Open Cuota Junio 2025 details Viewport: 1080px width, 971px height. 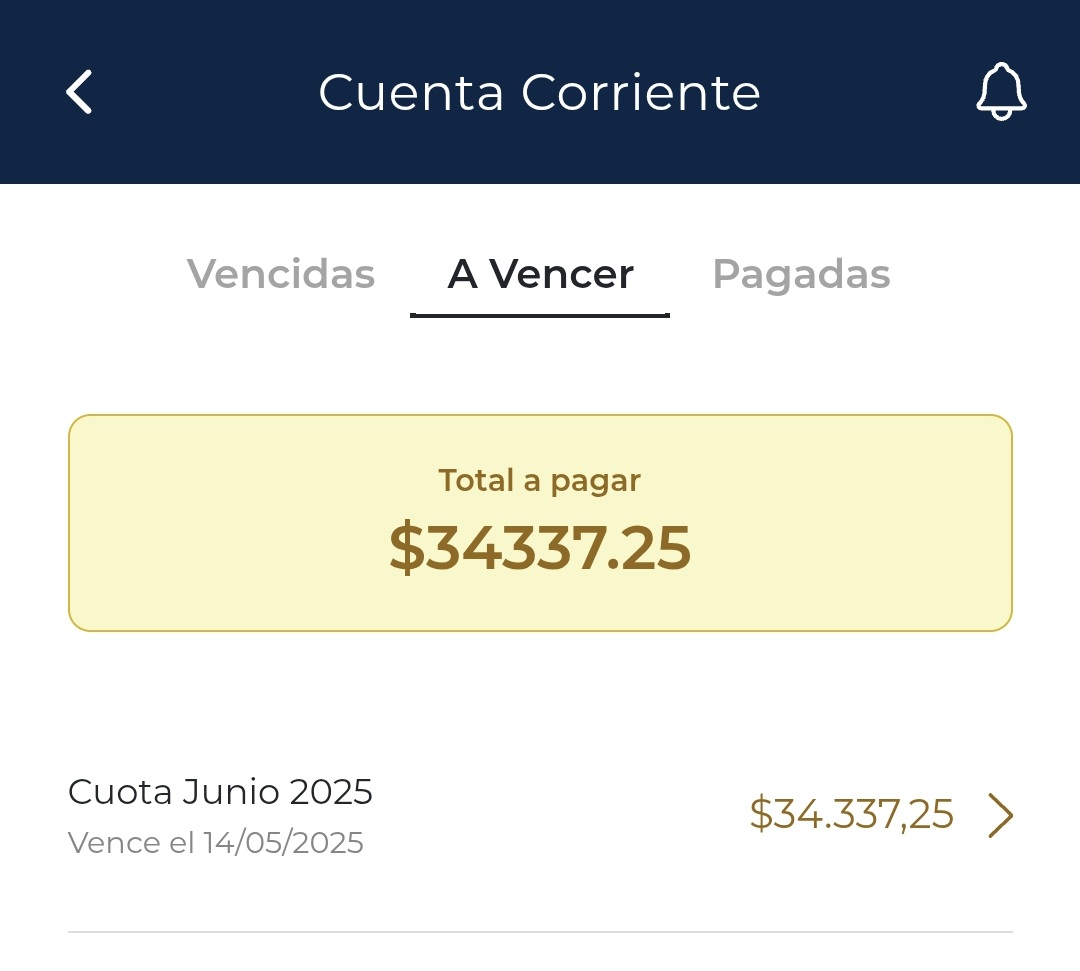(540, 815)
